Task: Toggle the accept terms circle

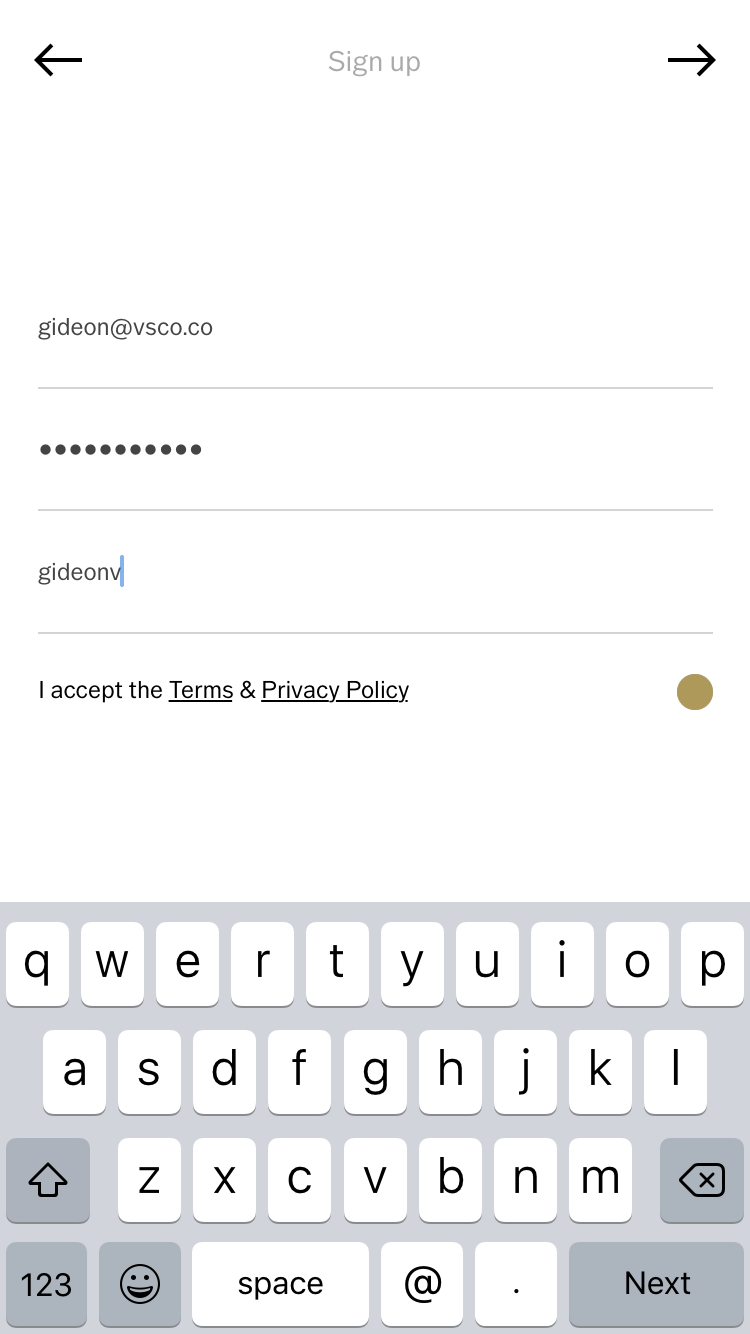Action: coord(695,692)
